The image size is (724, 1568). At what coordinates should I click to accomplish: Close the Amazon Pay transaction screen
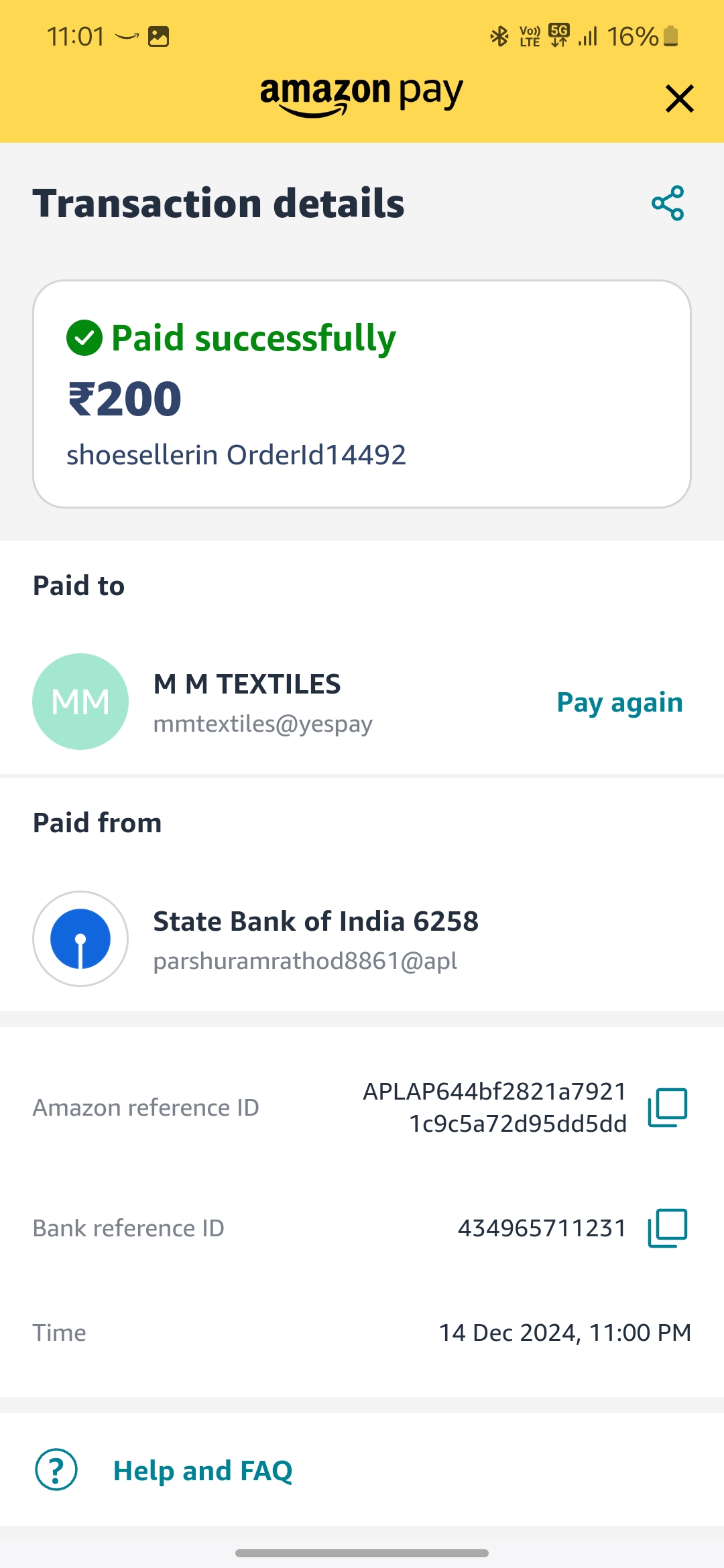point(679,99)
